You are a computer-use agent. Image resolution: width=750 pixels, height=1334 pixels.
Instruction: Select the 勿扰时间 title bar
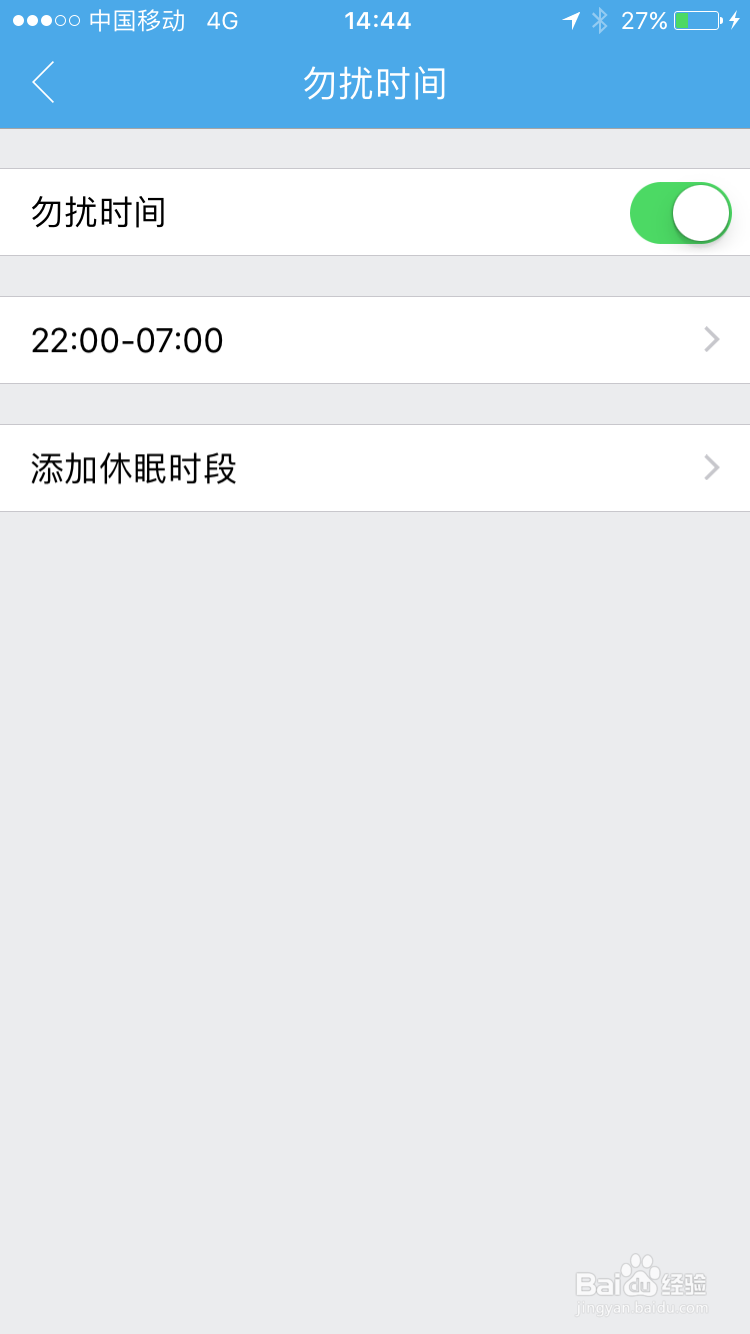coord(375,83)
